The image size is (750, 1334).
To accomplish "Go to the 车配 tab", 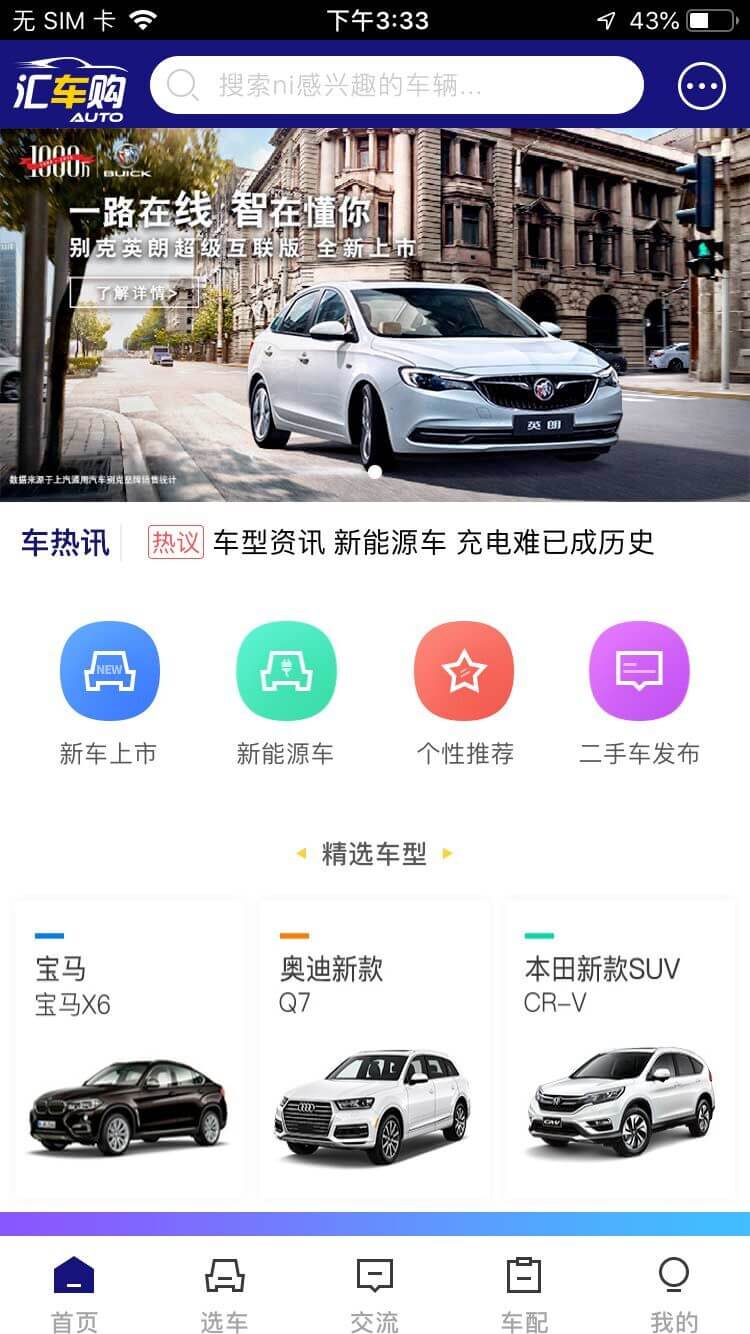I will pyautogui.click(x=524, y=1294).
